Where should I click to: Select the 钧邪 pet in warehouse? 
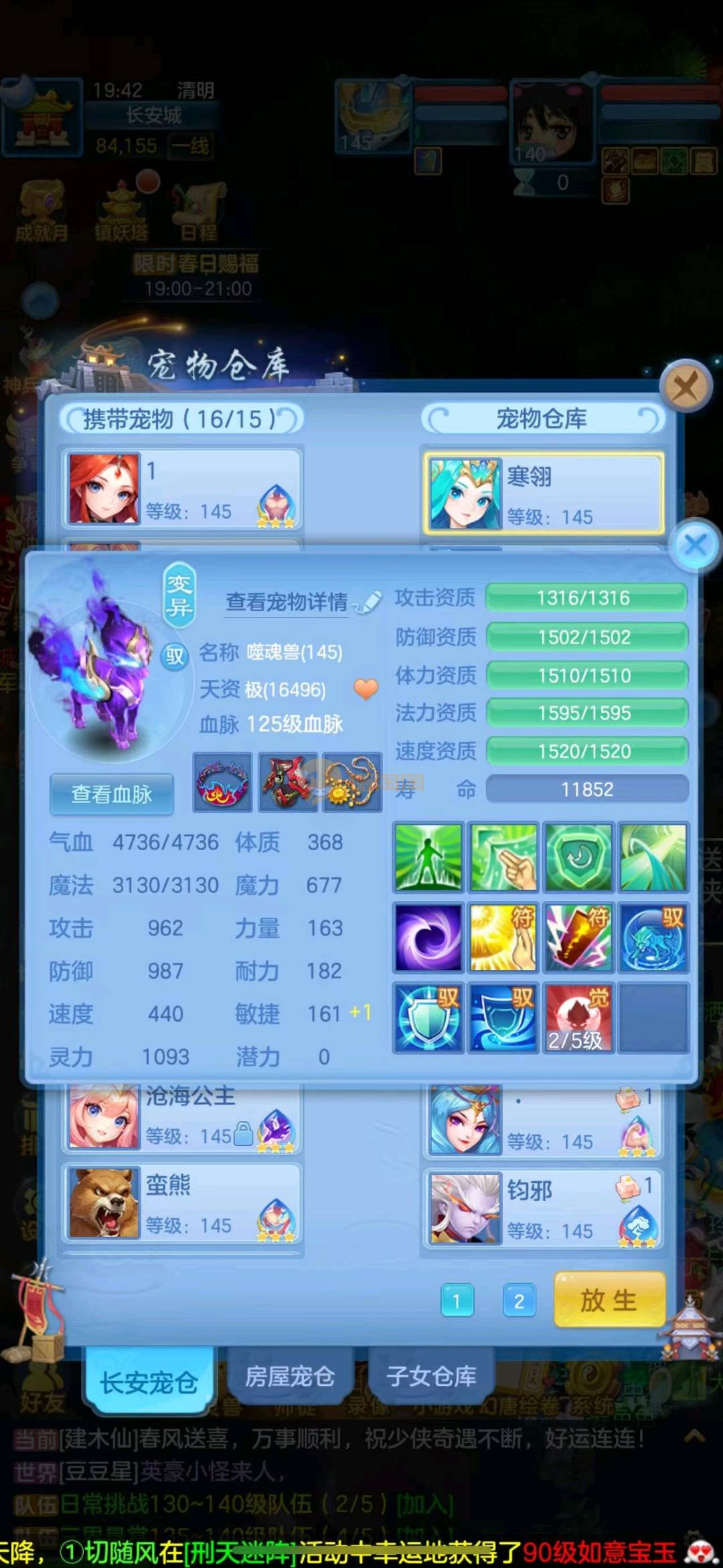point(544,1208)
